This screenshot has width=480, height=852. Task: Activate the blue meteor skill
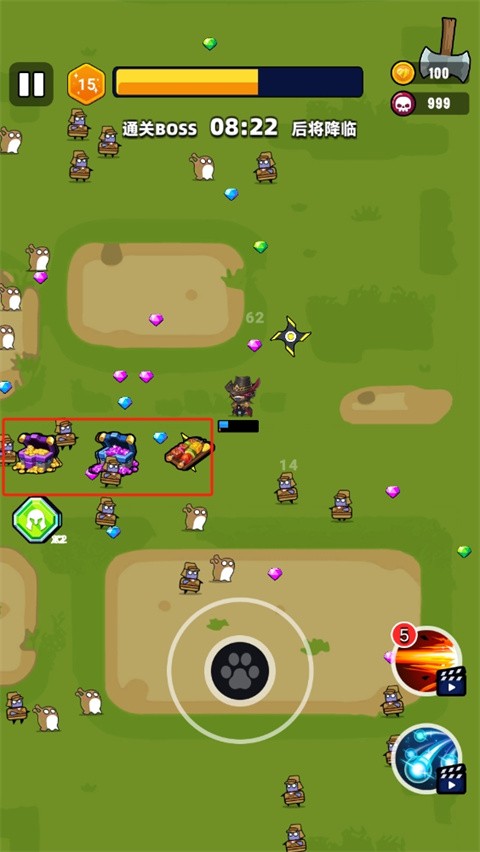click(x=427, y=759)
